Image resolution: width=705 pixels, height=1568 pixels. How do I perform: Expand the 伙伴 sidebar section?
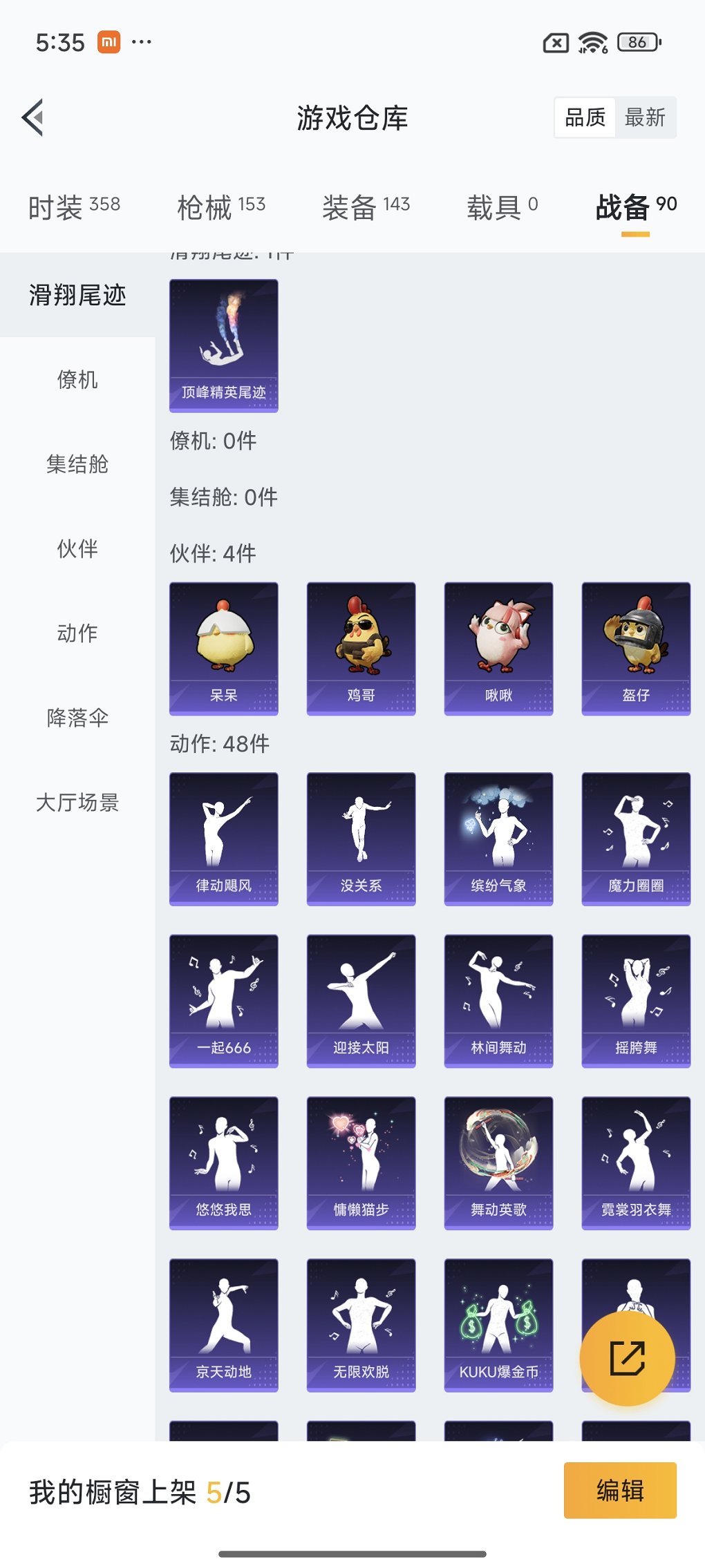(x=77, y=548)
